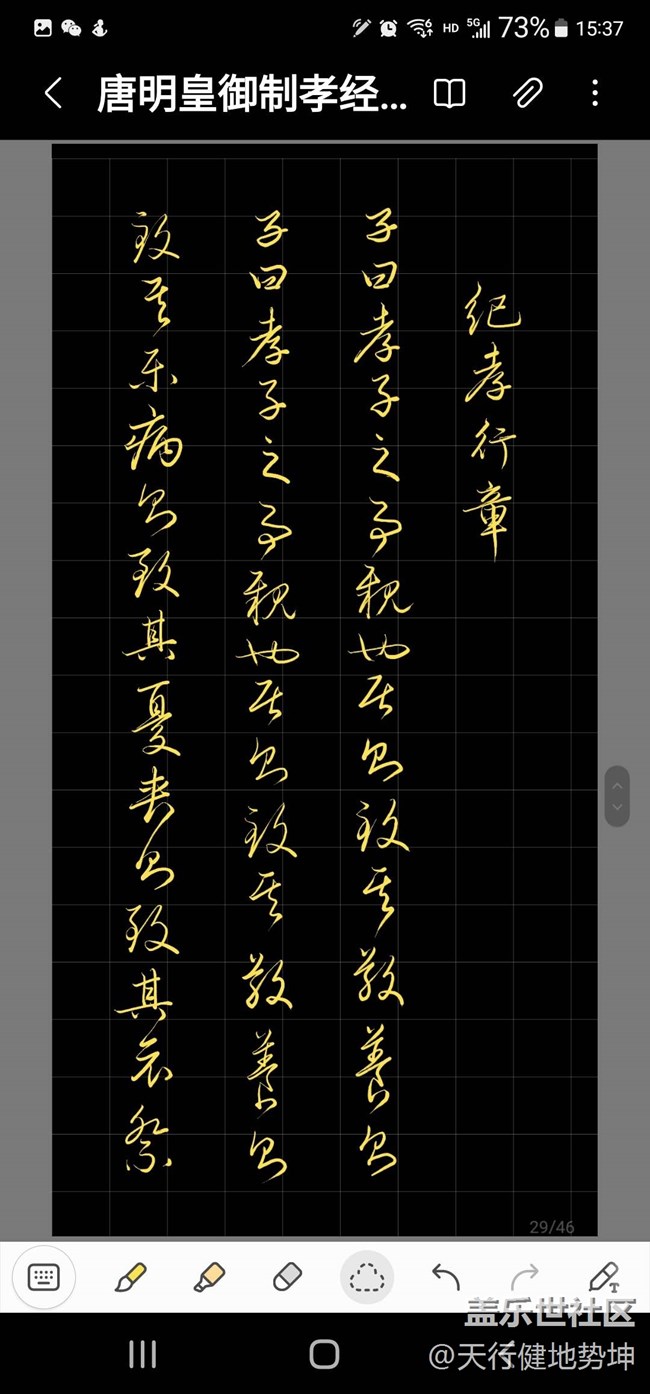Switch to keyboard input mode
Screen dimensions: 650x1394
click(44, 1277)
